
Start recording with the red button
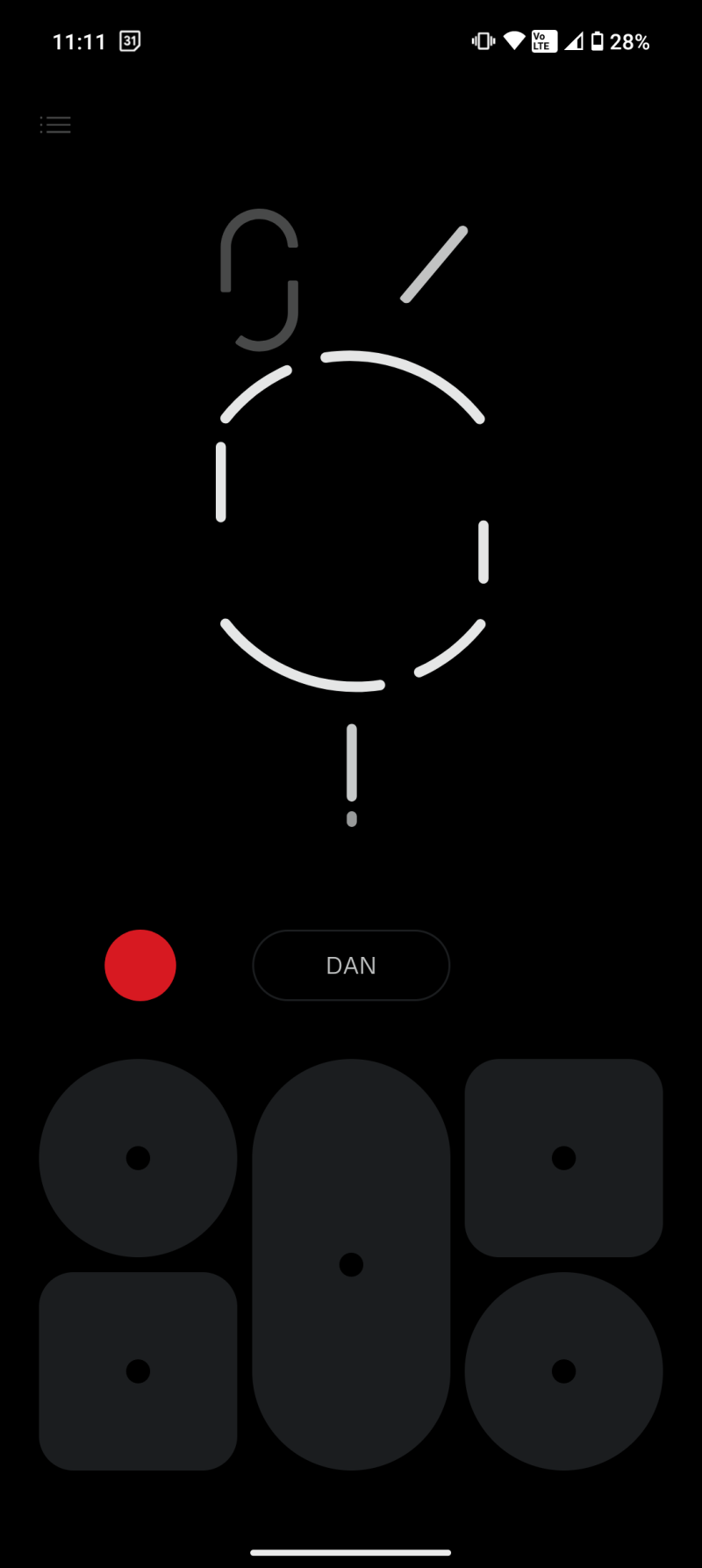140,965
